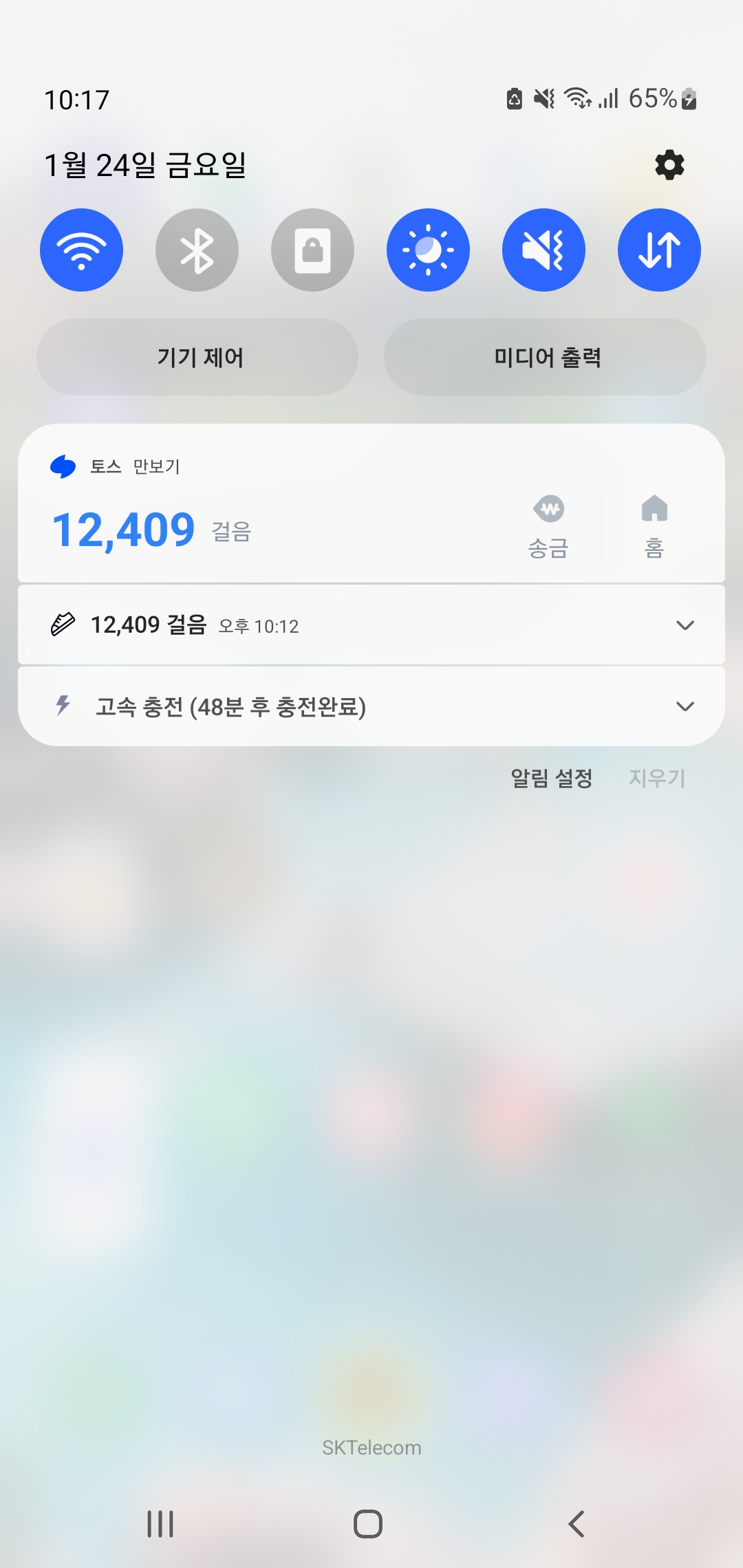Viewport: 743px width, 1568px height.
Task: Open 미디어 출력 media output
Action: tap(545, 357)
